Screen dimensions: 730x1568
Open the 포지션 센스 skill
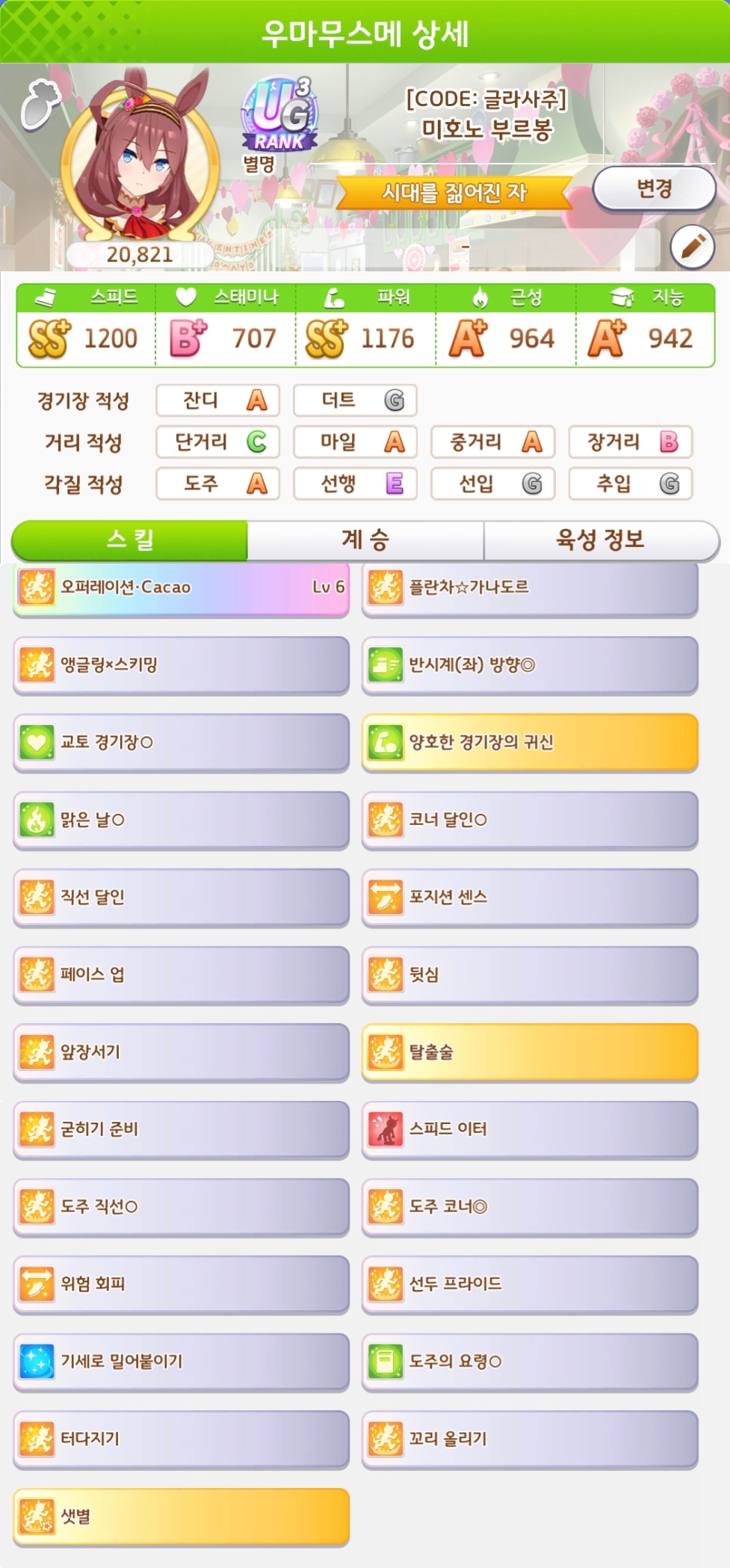530,898
